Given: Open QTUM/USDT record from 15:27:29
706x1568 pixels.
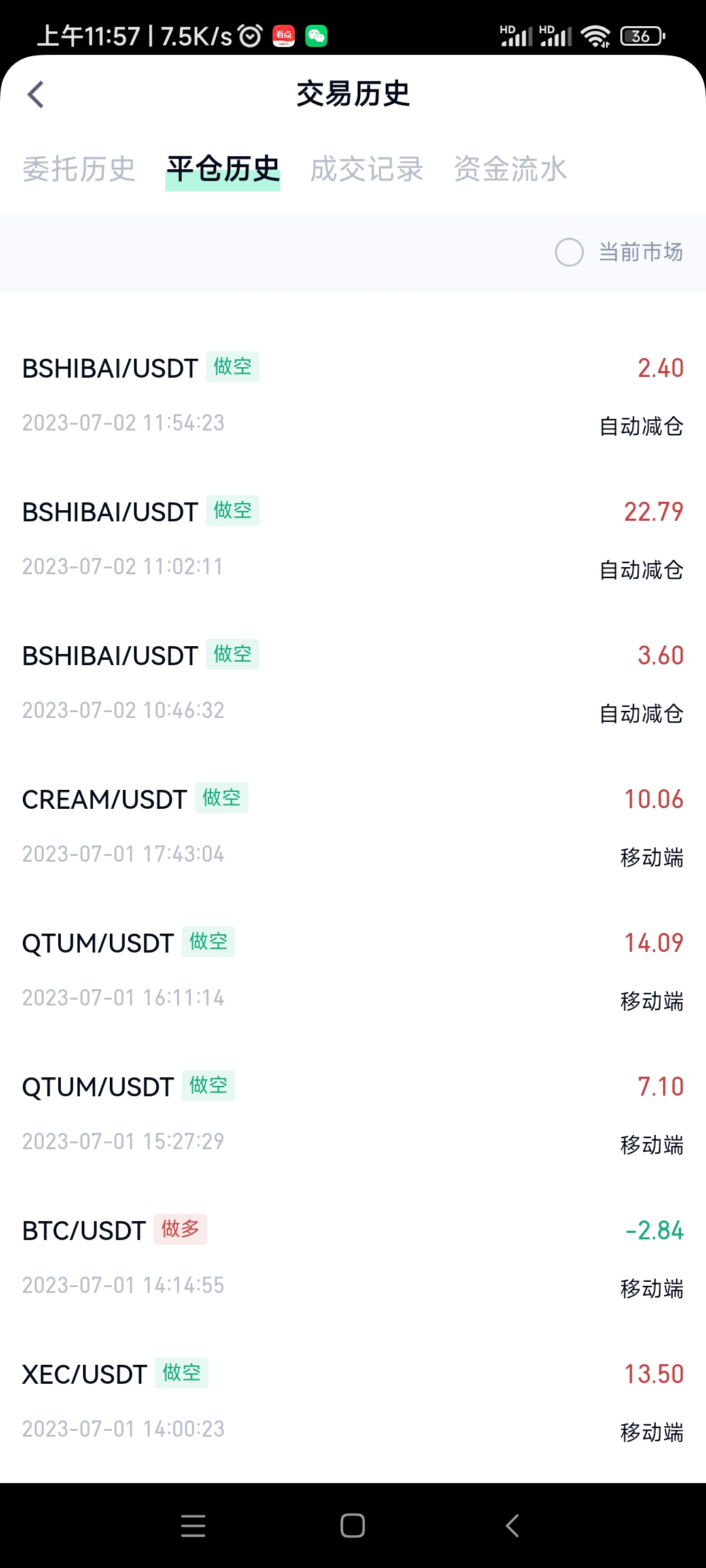Looking at the screenshot, I should click(x=353, y=1113).
